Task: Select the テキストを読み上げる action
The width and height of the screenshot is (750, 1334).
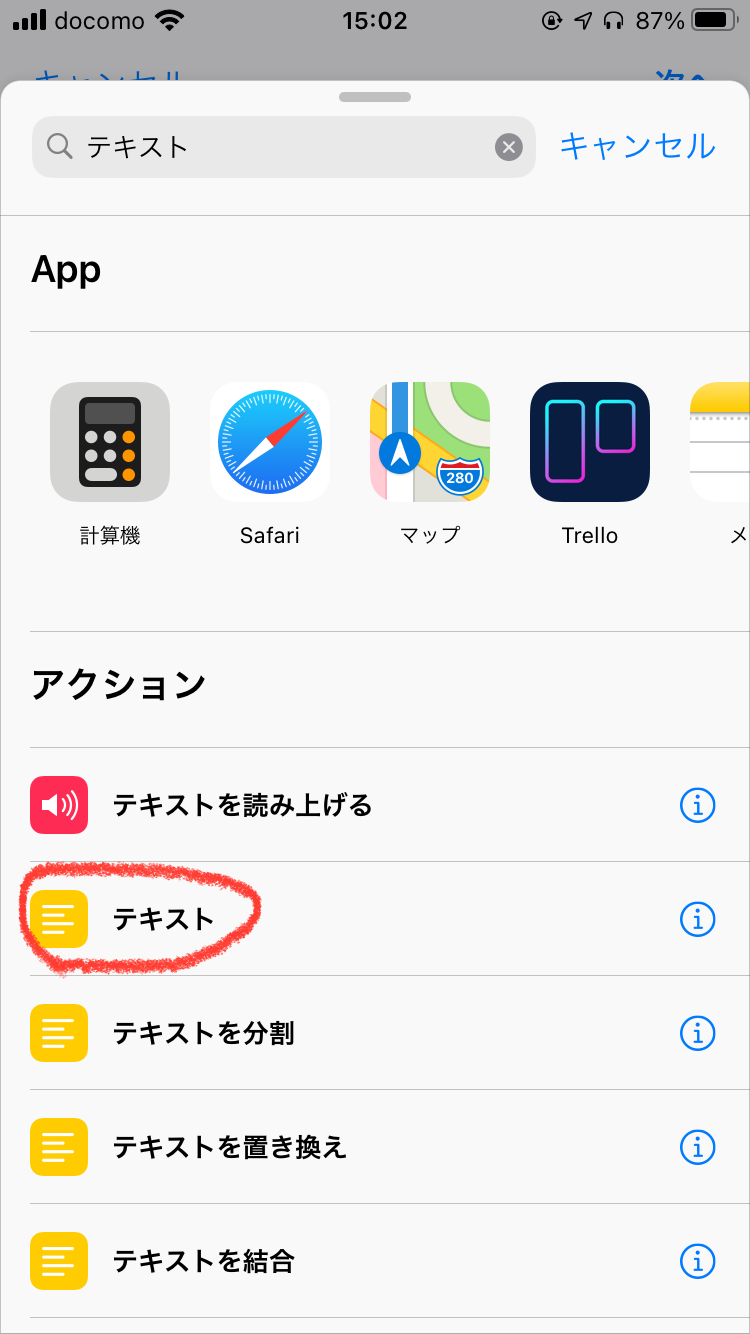Action: [x=375, y=805]
